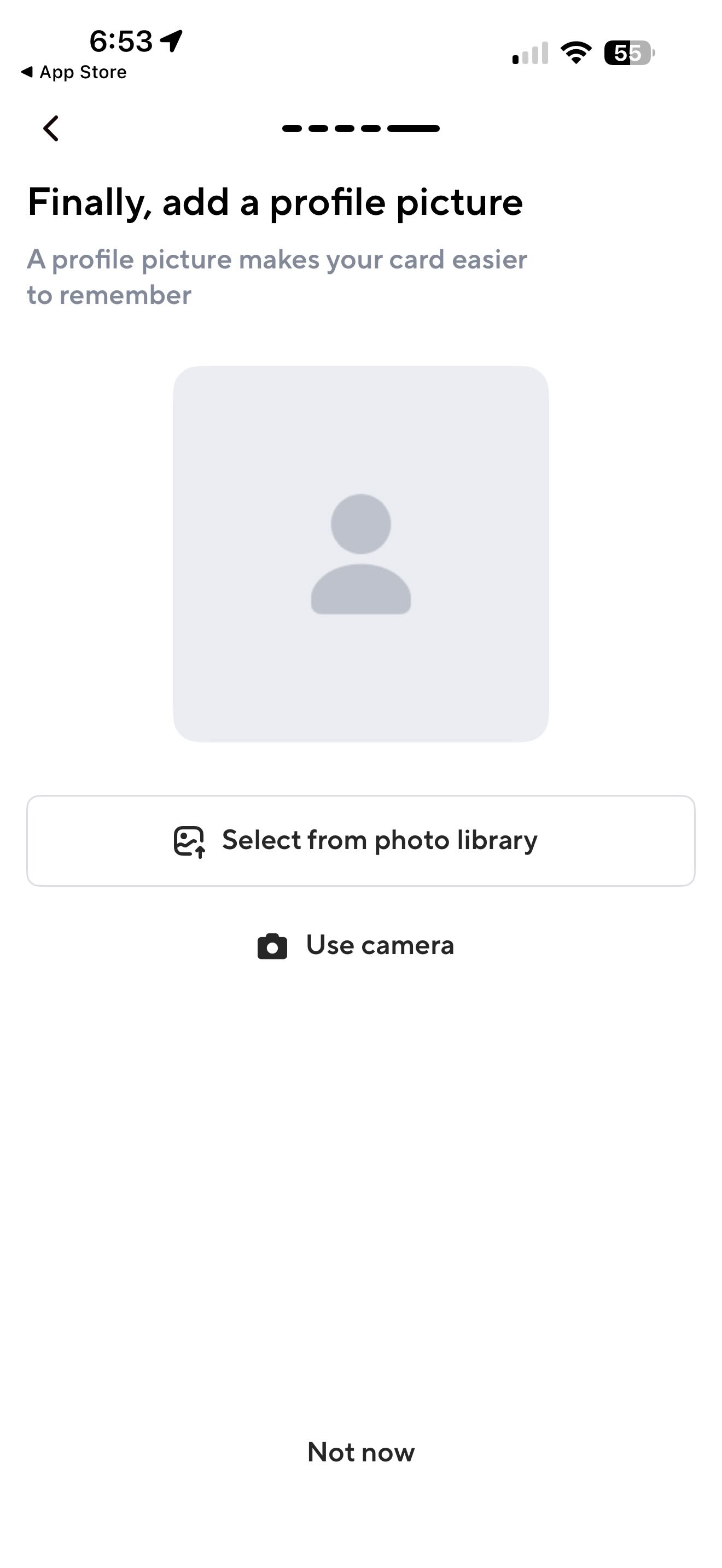Viewport: 722px width, 1568px height.
Task: Tap the profile picture placeholder
Action: tap(360, 553)
